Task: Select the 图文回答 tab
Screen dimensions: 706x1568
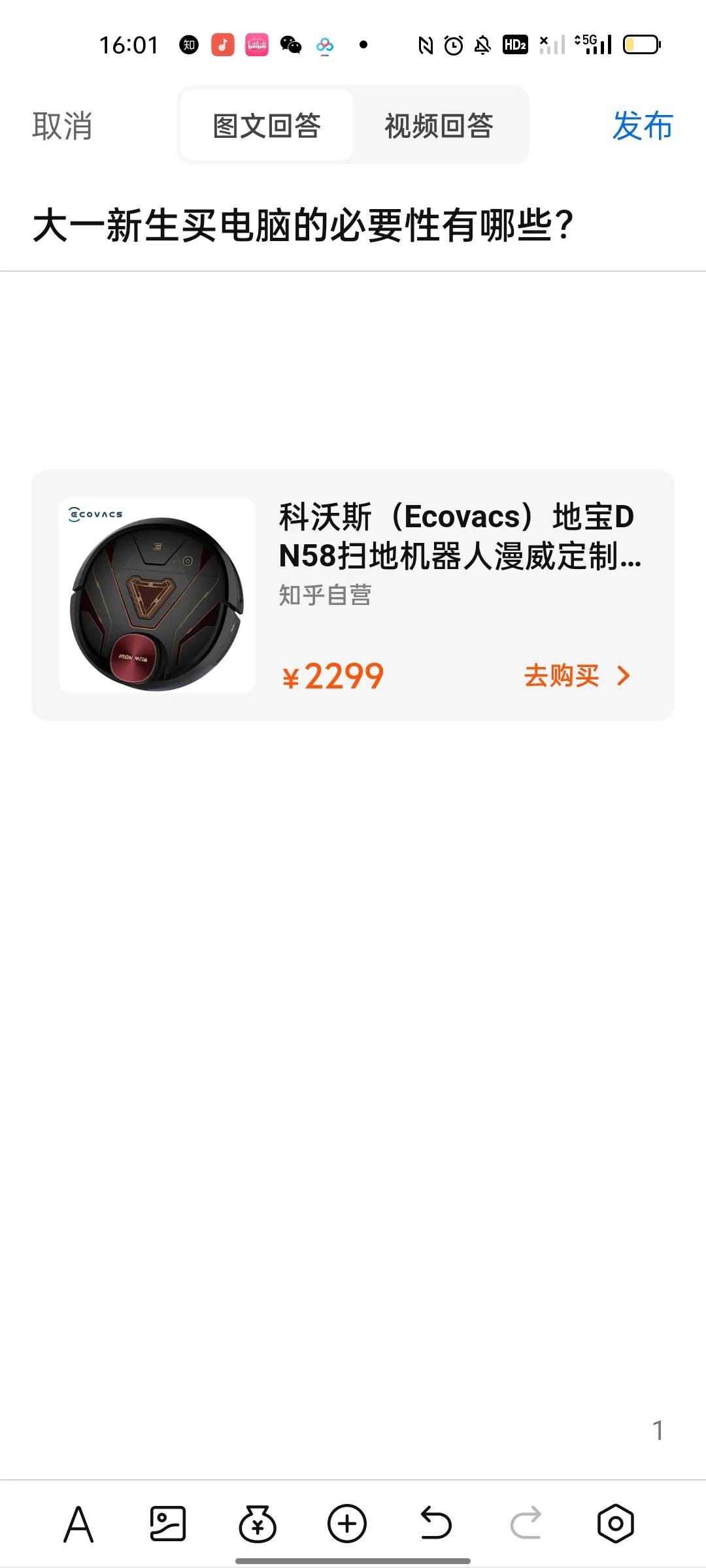Action: pos(265,126)
